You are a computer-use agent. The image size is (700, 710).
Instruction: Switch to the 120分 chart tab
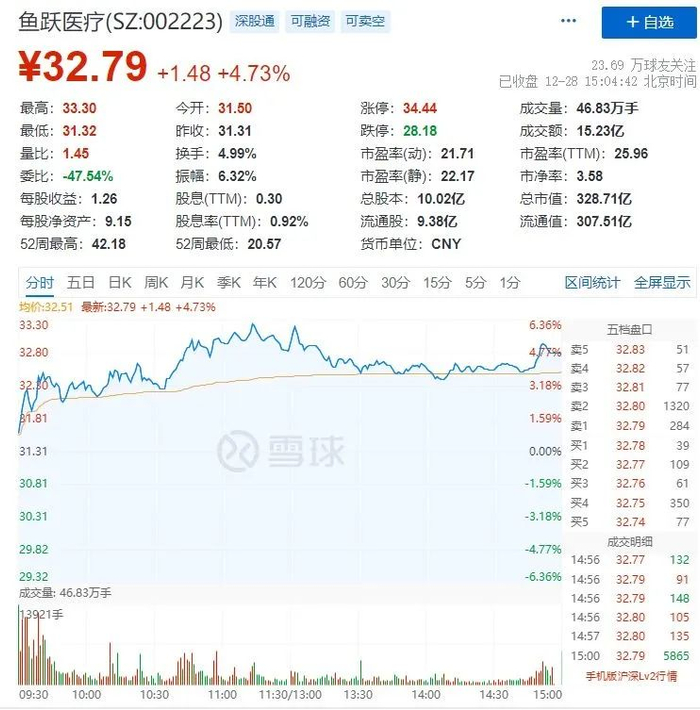(x=308, y=283)
